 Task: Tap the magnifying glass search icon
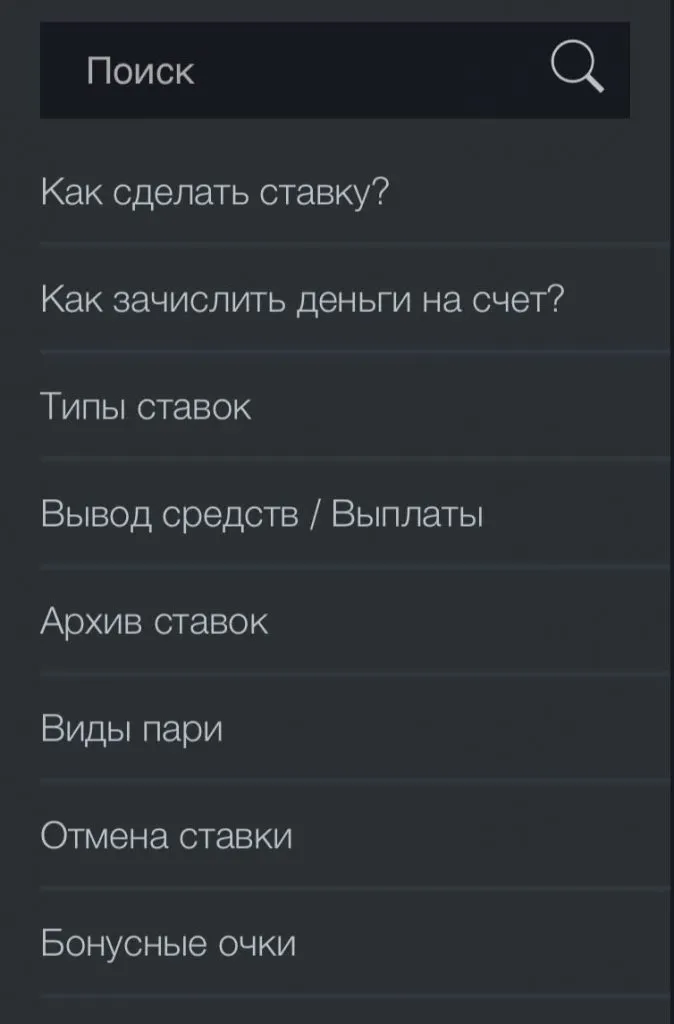pos(577,70)
